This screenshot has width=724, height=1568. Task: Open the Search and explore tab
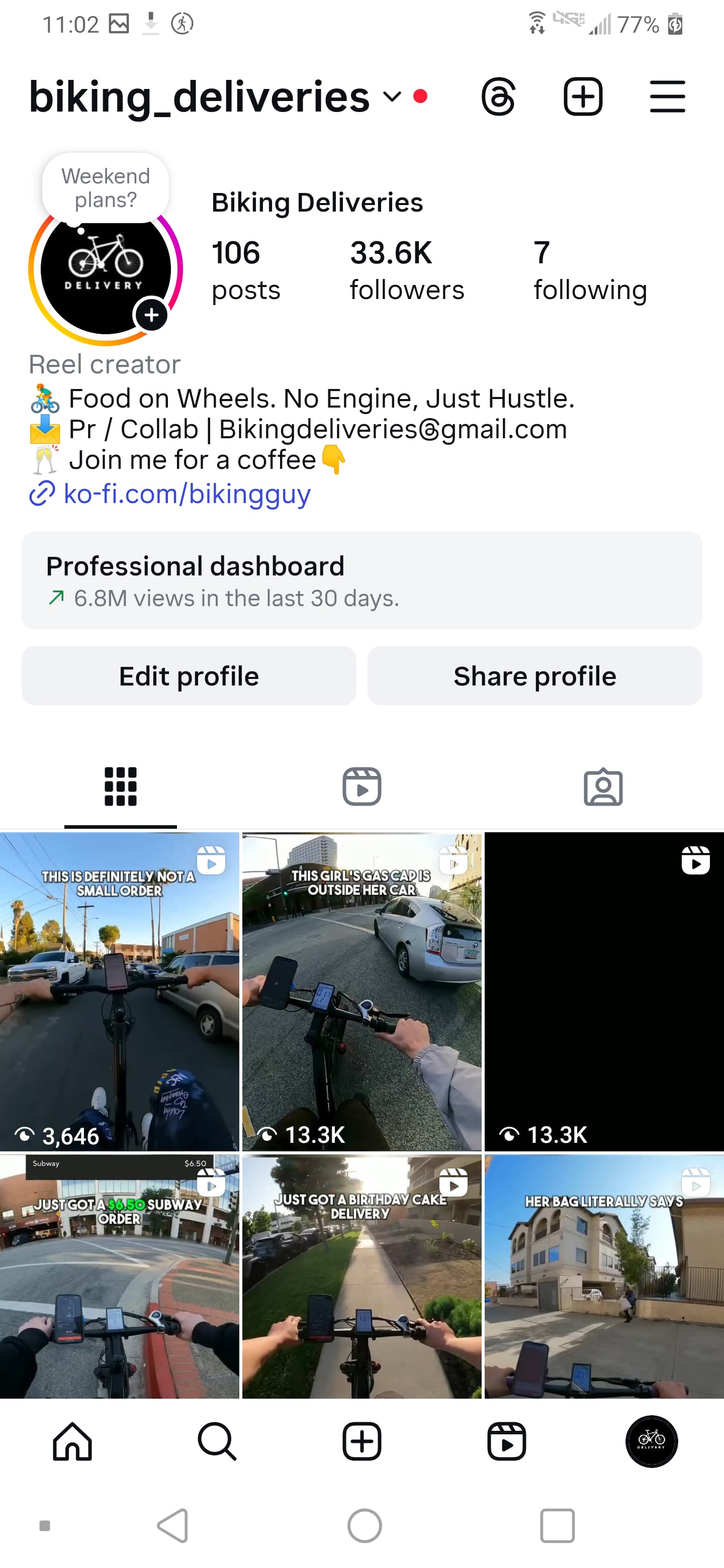(217, 1441)
